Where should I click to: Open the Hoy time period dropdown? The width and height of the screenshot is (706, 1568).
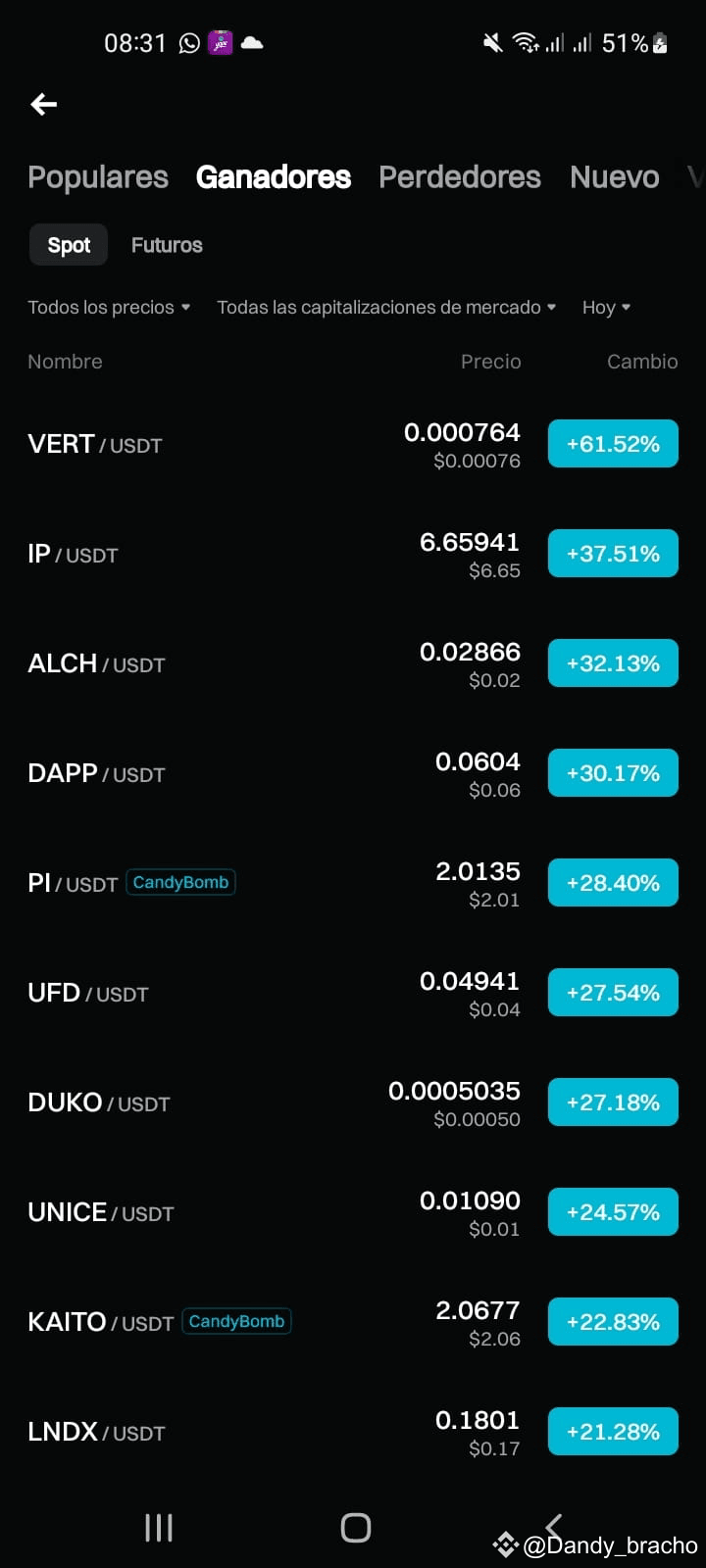604,307
